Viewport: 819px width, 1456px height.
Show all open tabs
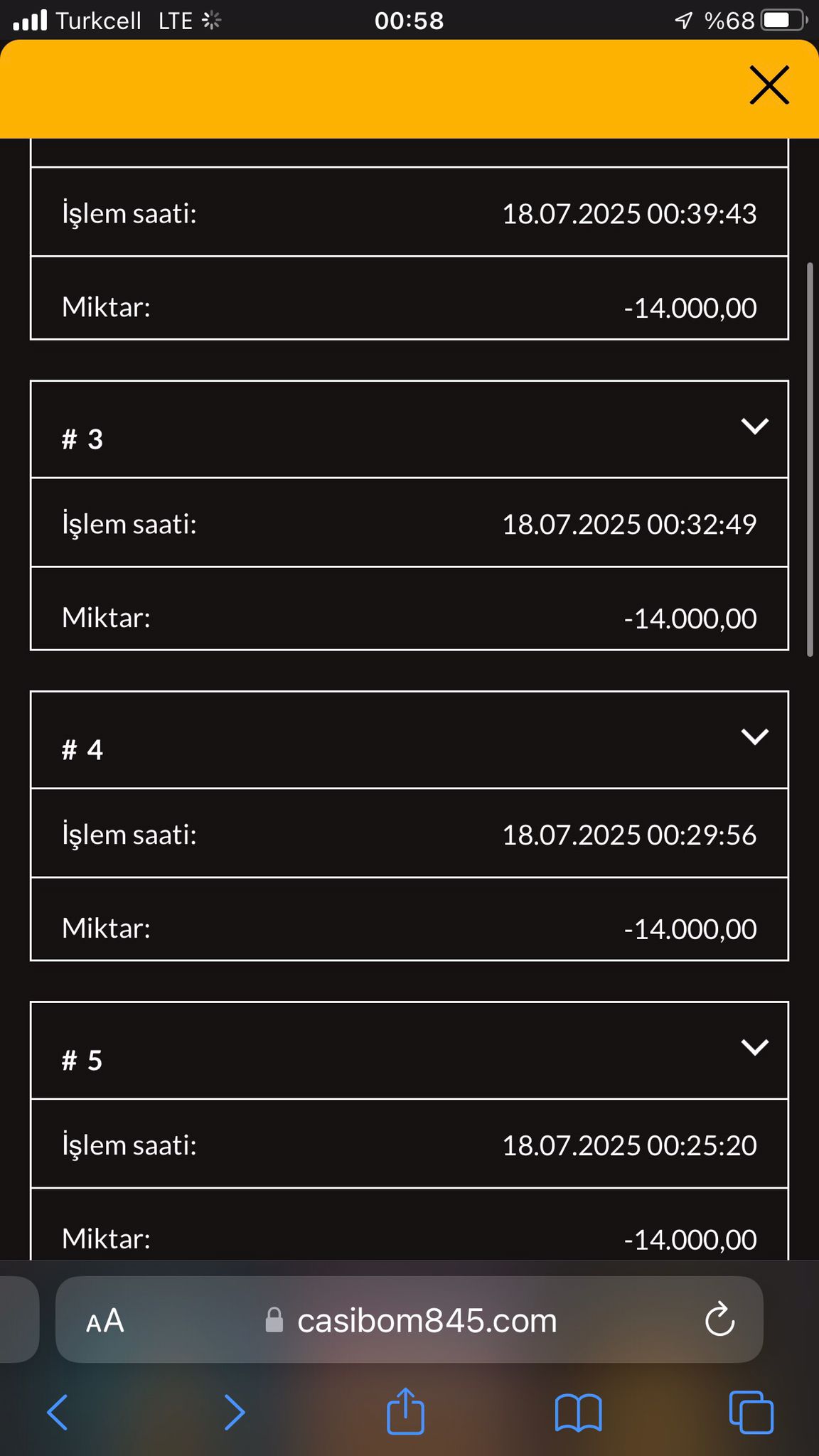click(751, 1411)
